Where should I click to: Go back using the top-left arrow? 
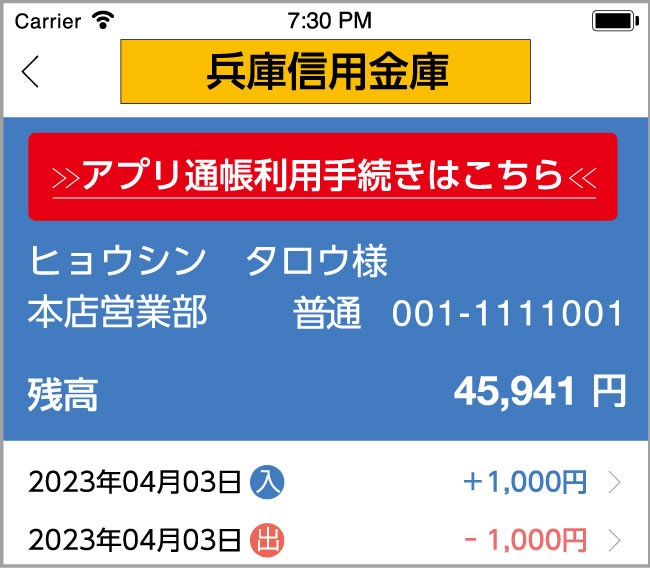point(30,72)
